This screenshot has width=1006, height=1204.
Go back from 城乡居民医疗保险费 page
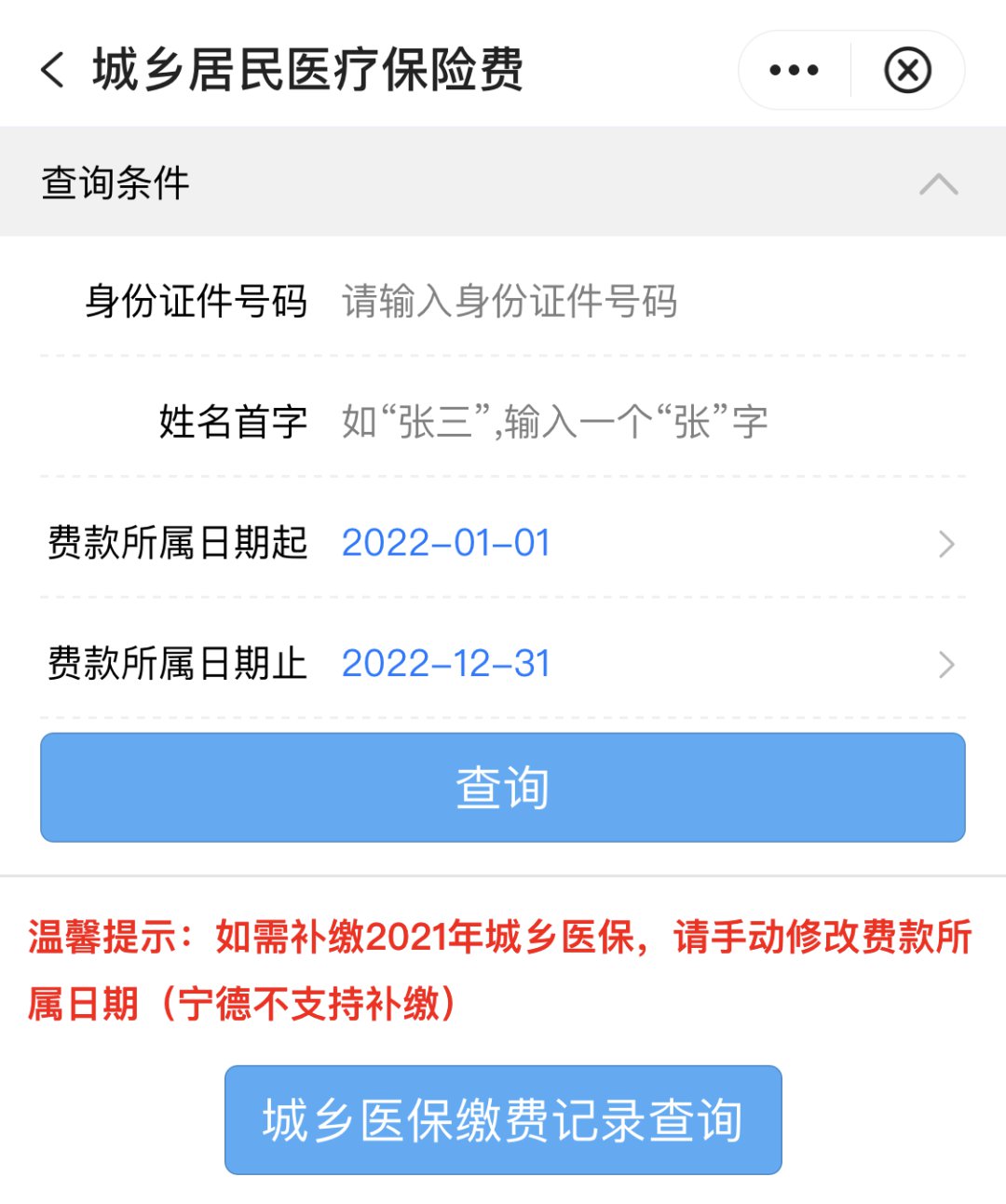click(53, 71)
